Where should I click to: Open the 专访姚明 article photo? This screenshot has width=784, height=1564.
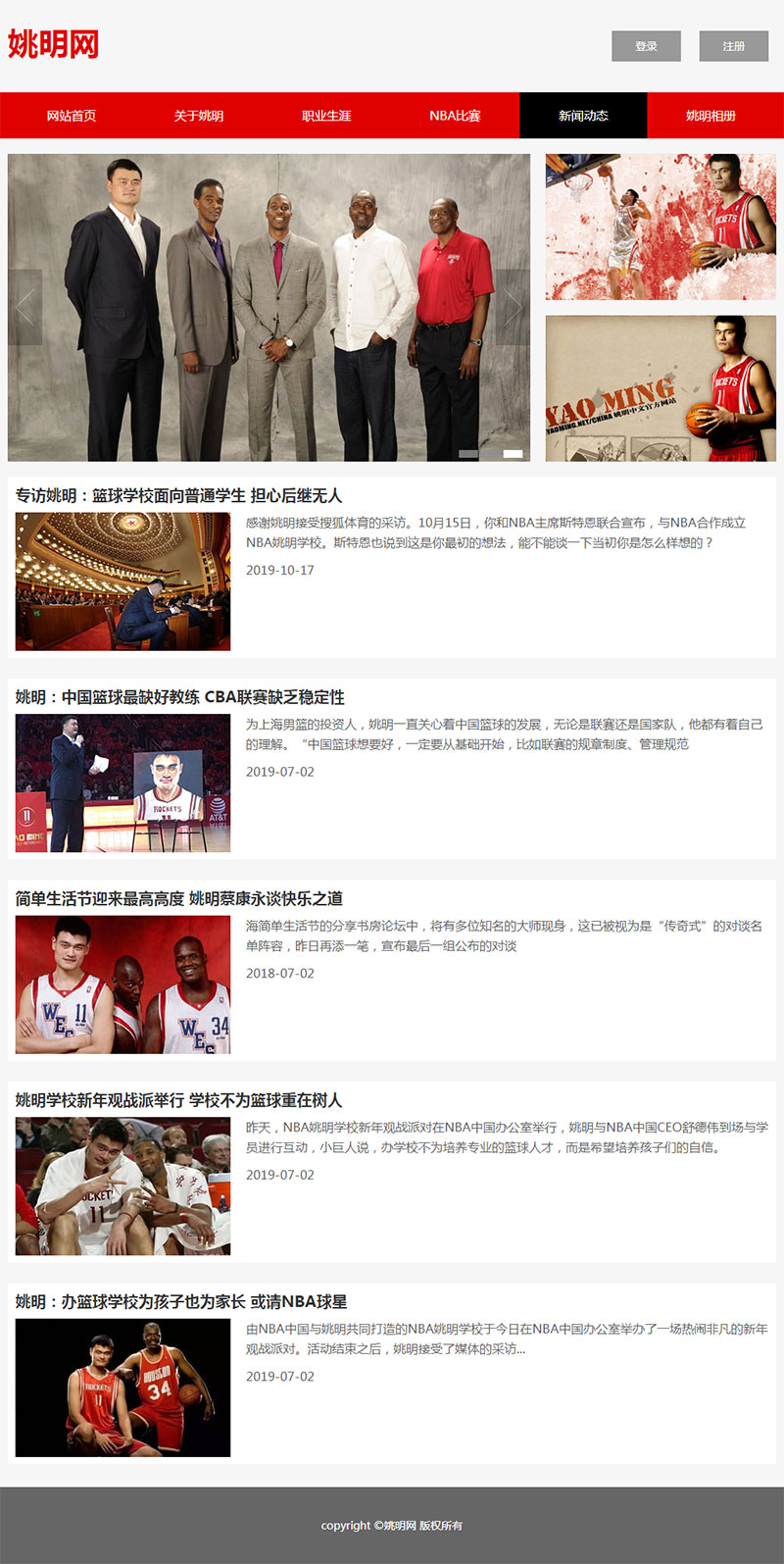pyautogui.click(x=122, y=581)
